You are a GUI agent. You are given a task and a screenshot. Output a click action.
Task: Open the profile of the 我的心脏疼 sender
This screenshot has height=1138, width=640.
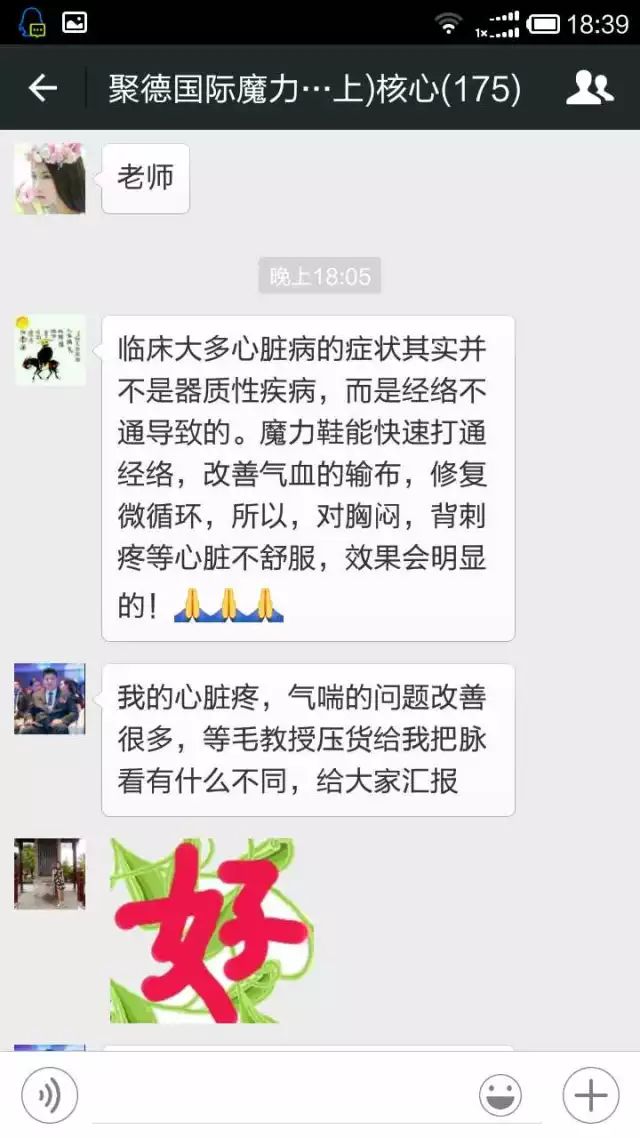(x=49, y=698)
